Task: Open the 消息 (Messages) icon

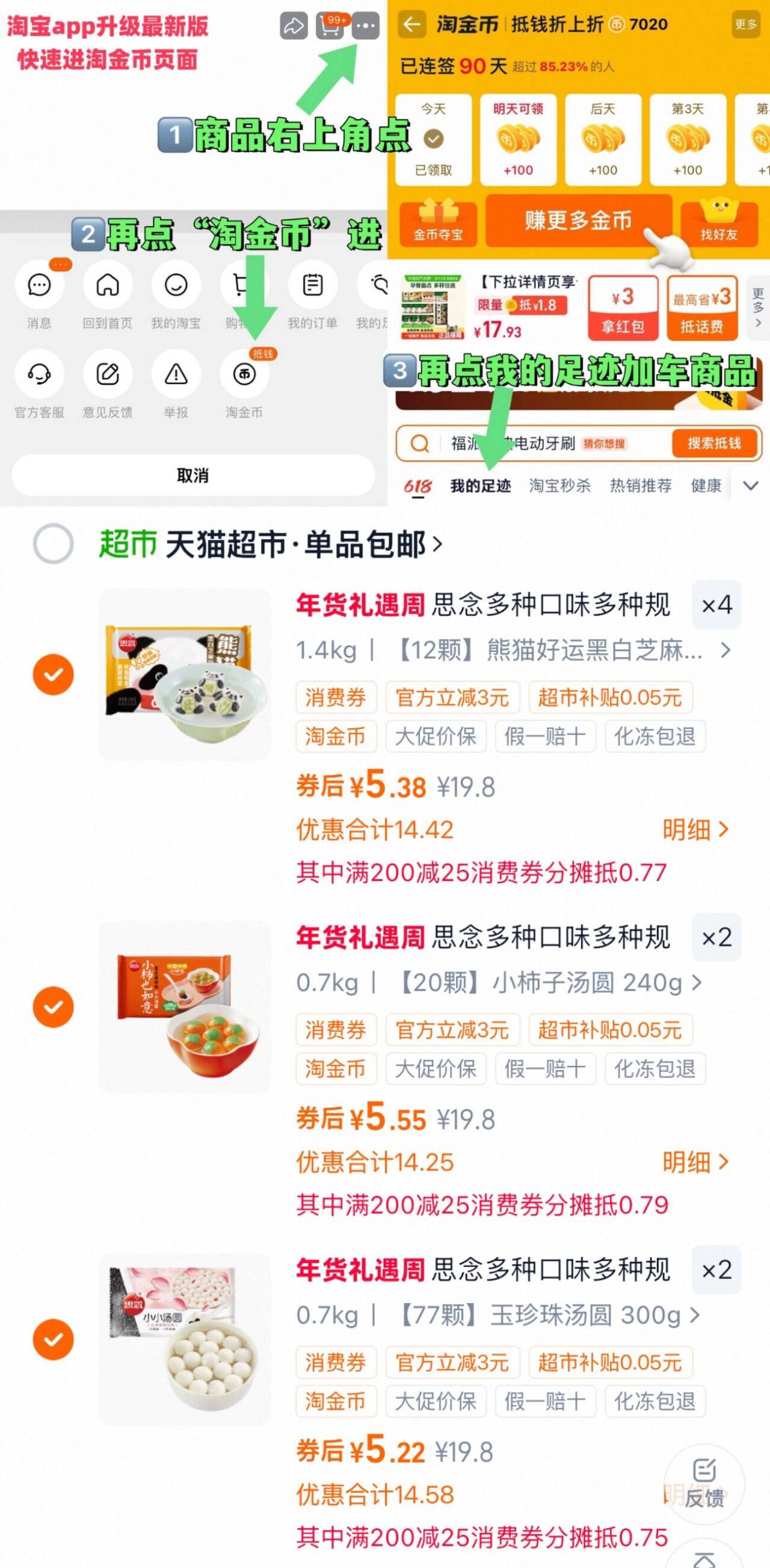Action: coord(39,286)
